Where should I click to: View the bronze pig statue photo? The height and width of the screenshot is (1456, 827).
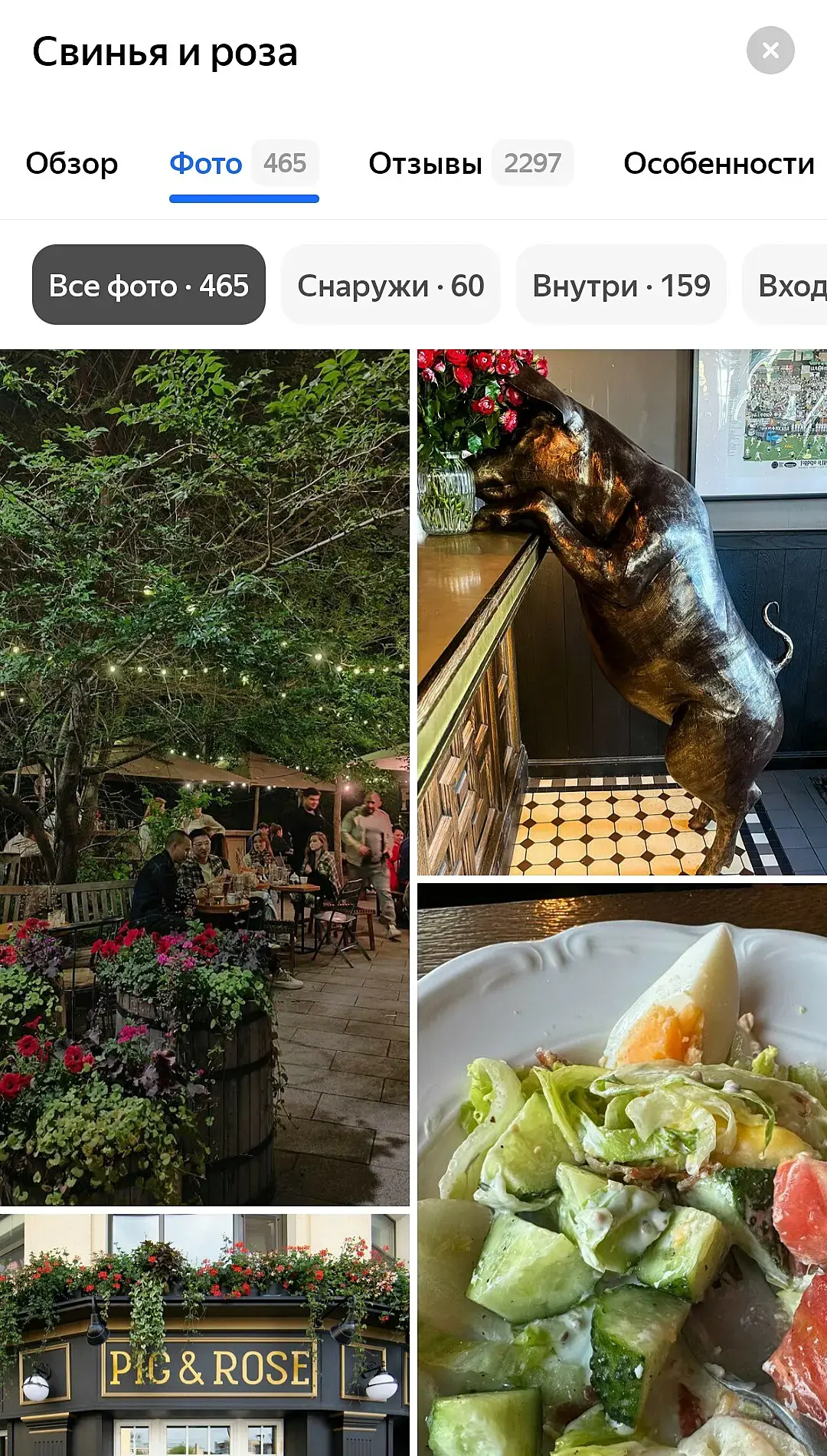click(622, 612)
